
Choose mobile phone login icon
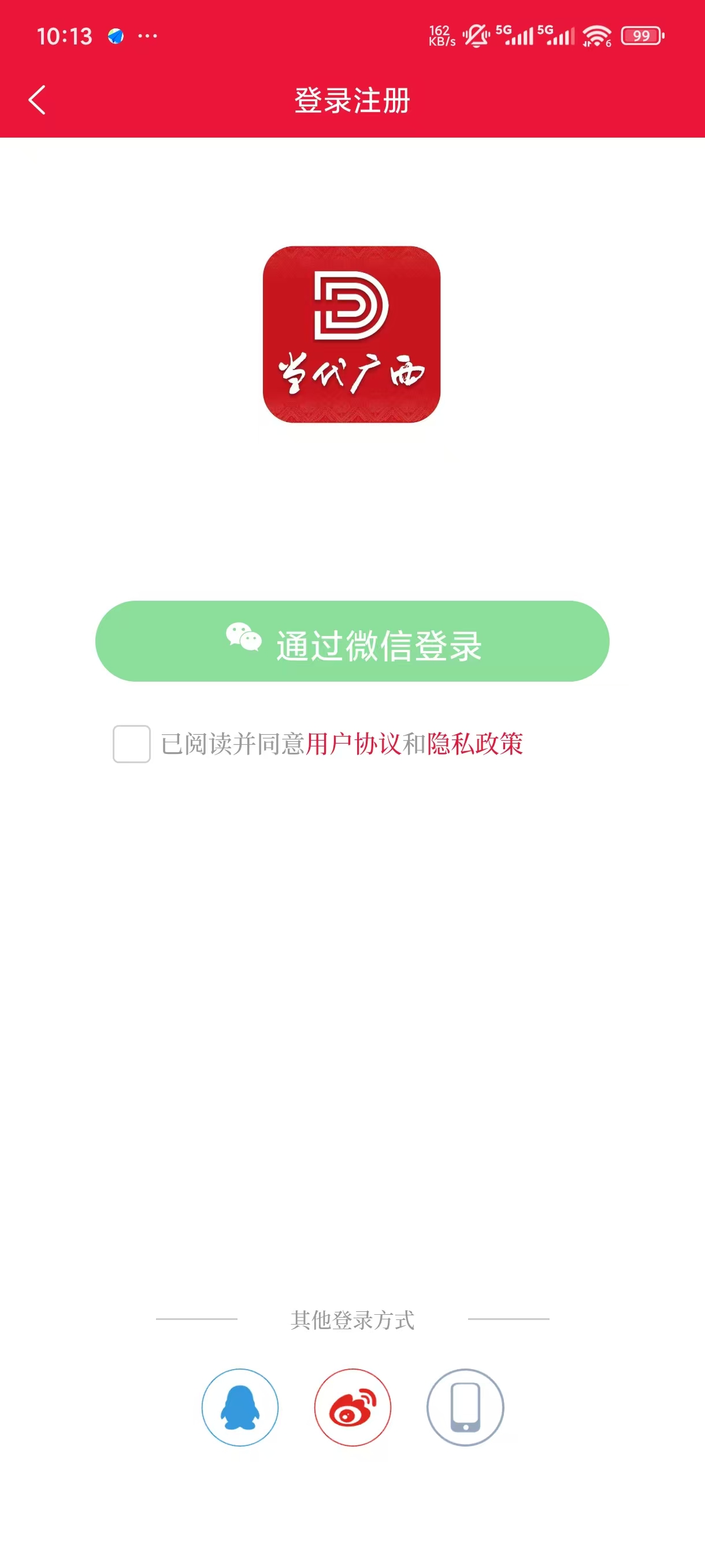(465, 1407)
